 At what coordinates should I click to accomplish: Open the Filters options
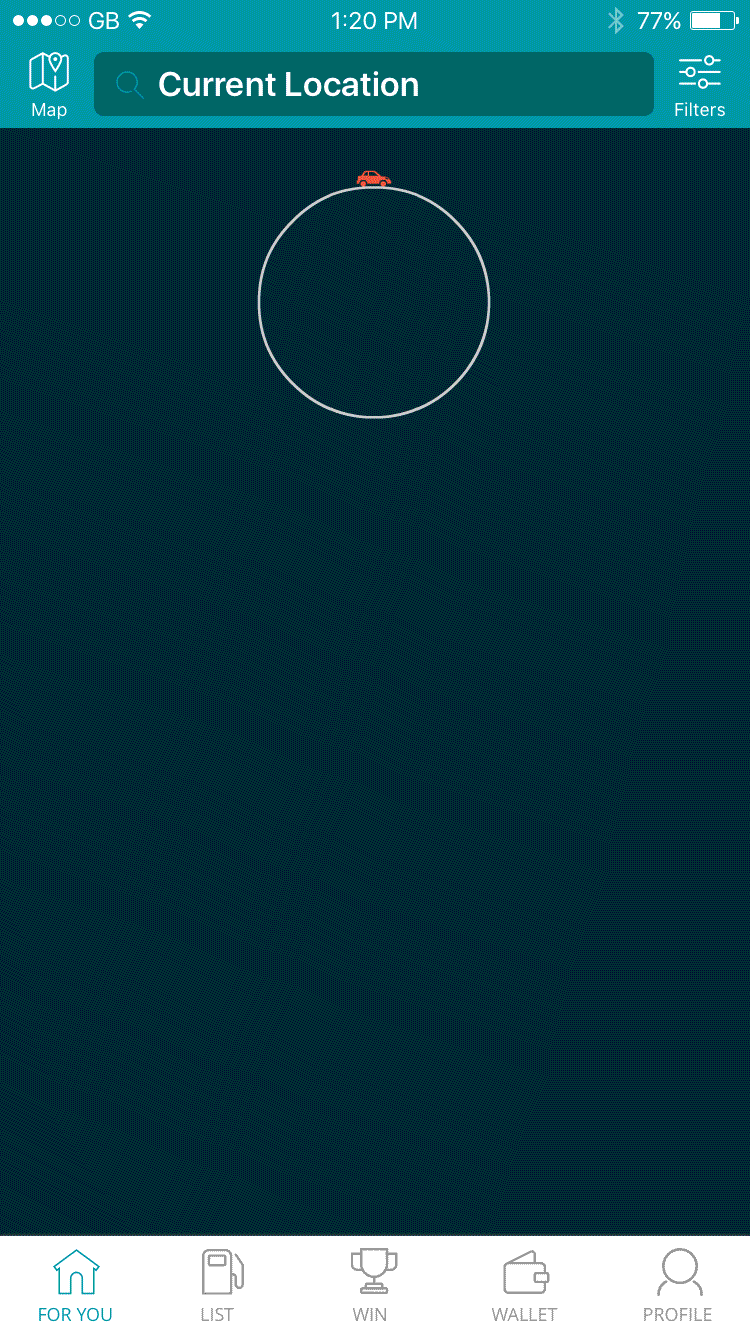pos(699,86)
